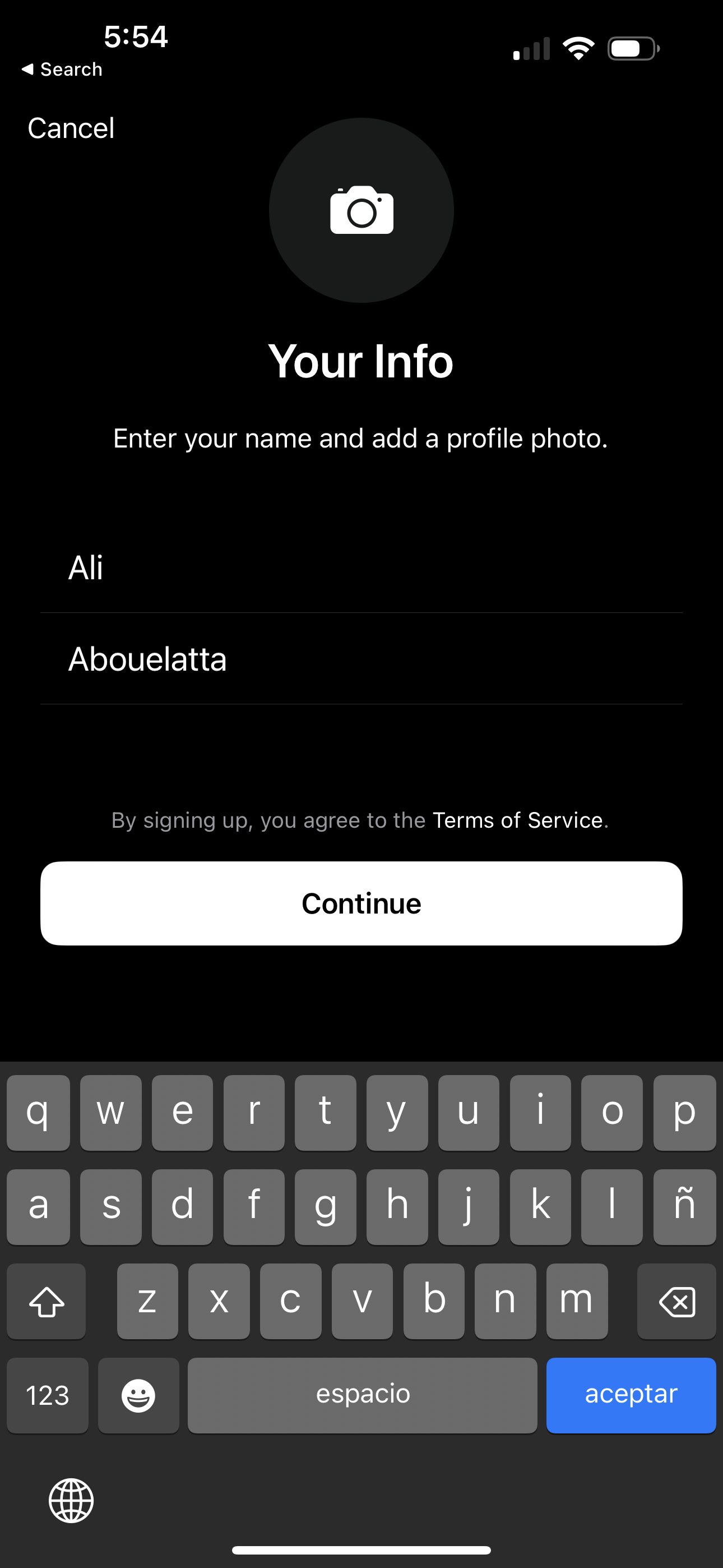
Task: Select the last name field showing Abouelatta
Action: pyautogui.click(x=361, y=658)
